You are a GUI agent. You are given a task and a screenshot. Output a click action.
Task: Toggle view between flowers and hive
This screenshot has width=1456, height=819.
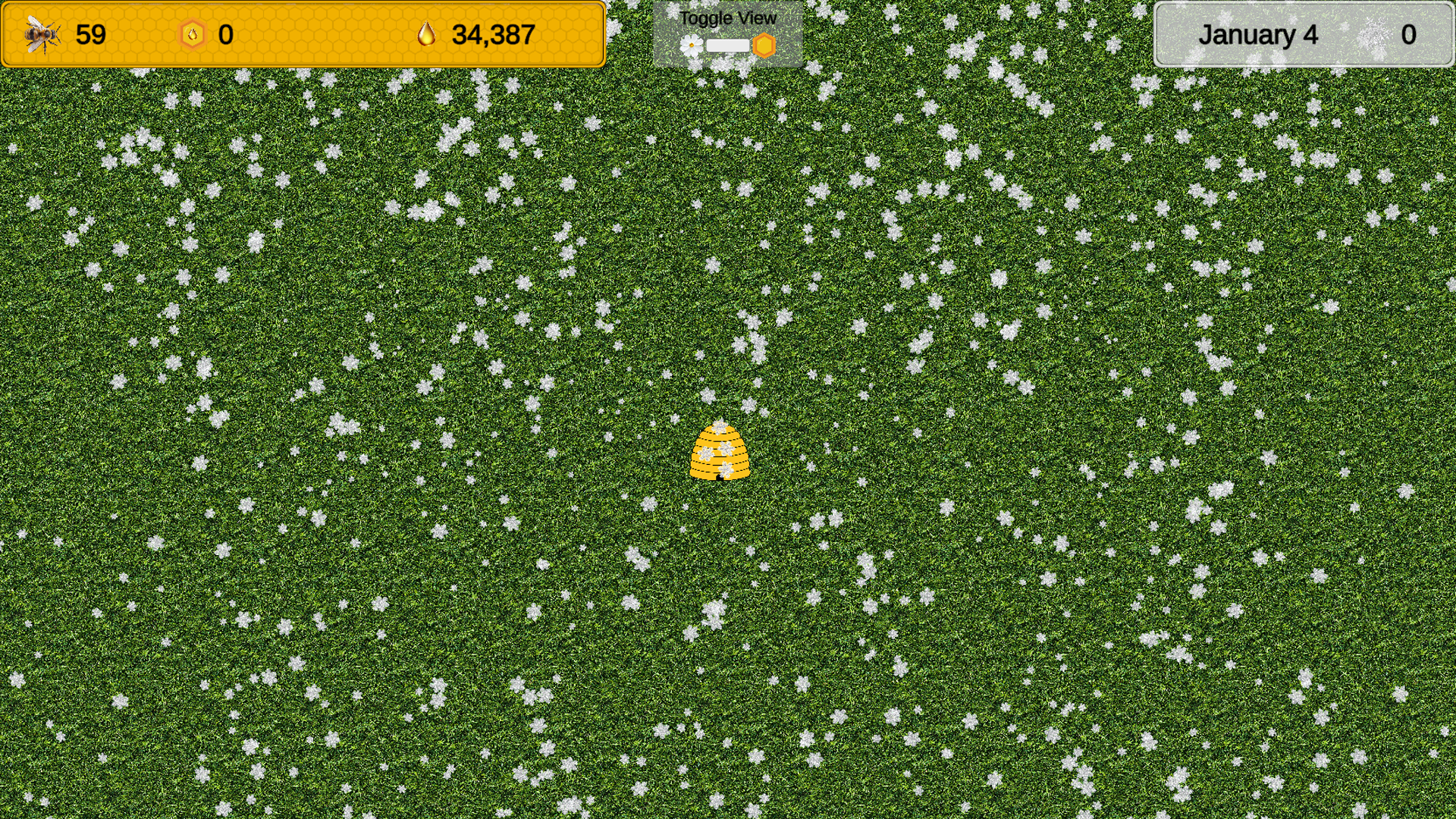[727, 45]
